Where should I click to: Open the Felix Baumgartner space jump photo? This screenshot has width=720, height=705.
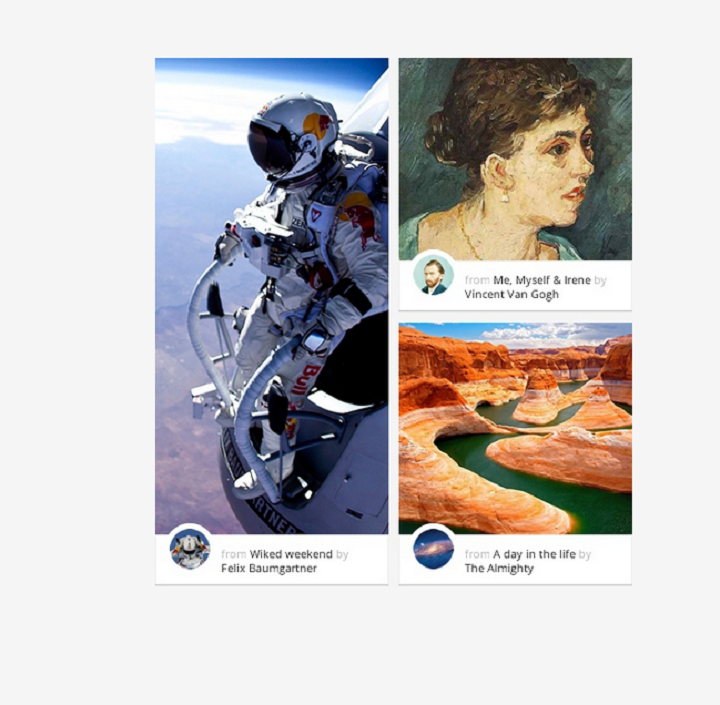coord(271,295)
